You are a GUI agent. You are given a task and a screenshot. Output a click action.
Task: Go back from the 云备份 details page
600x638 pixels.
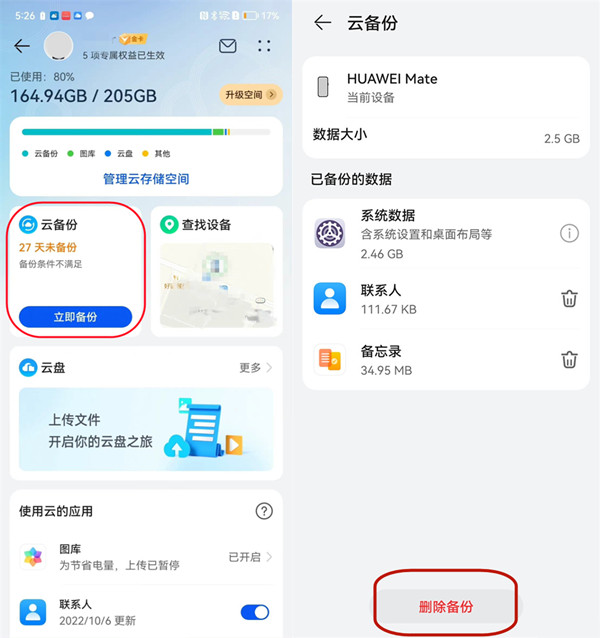point(322,23)
